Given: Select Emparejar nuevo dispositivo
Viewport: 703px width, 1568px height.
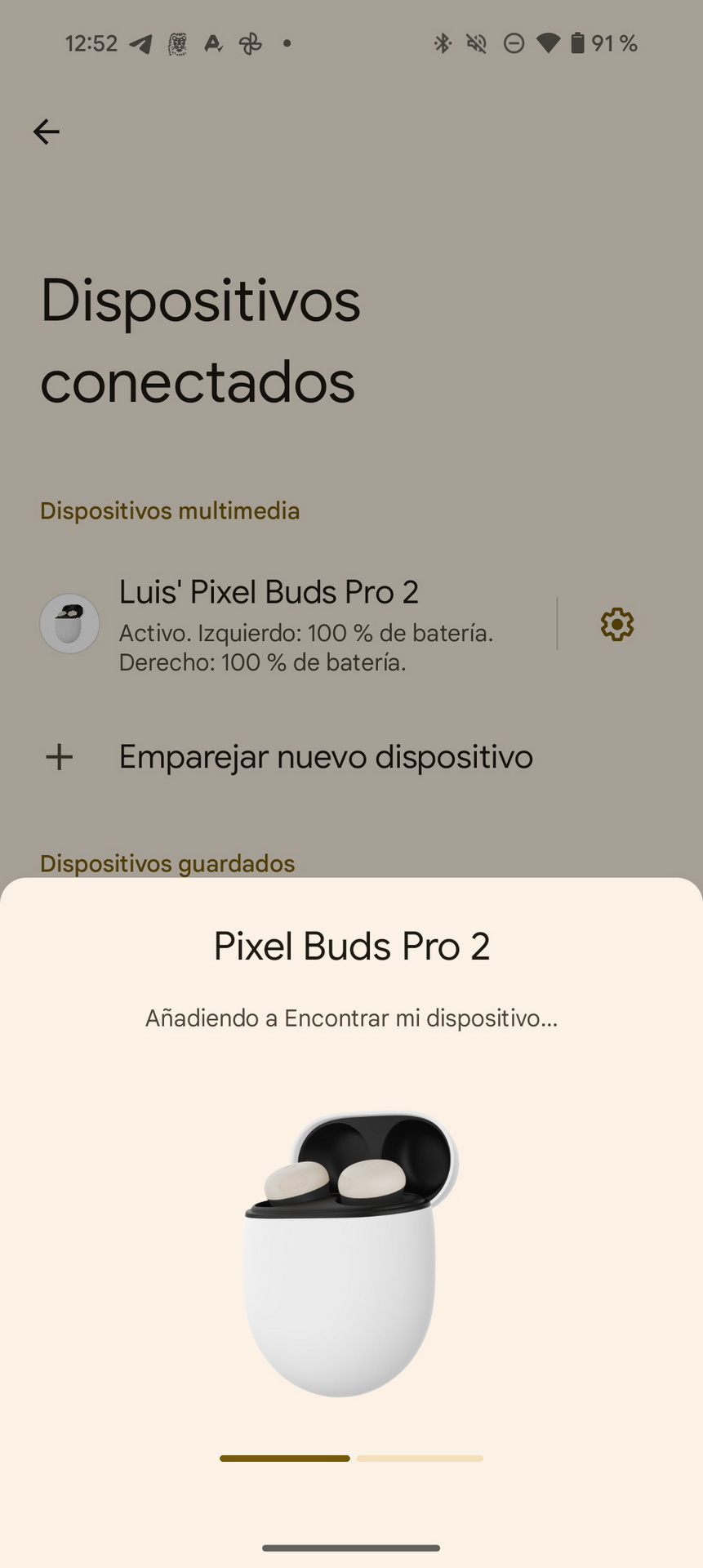Looking at the screenshot, I should point(351,757).
